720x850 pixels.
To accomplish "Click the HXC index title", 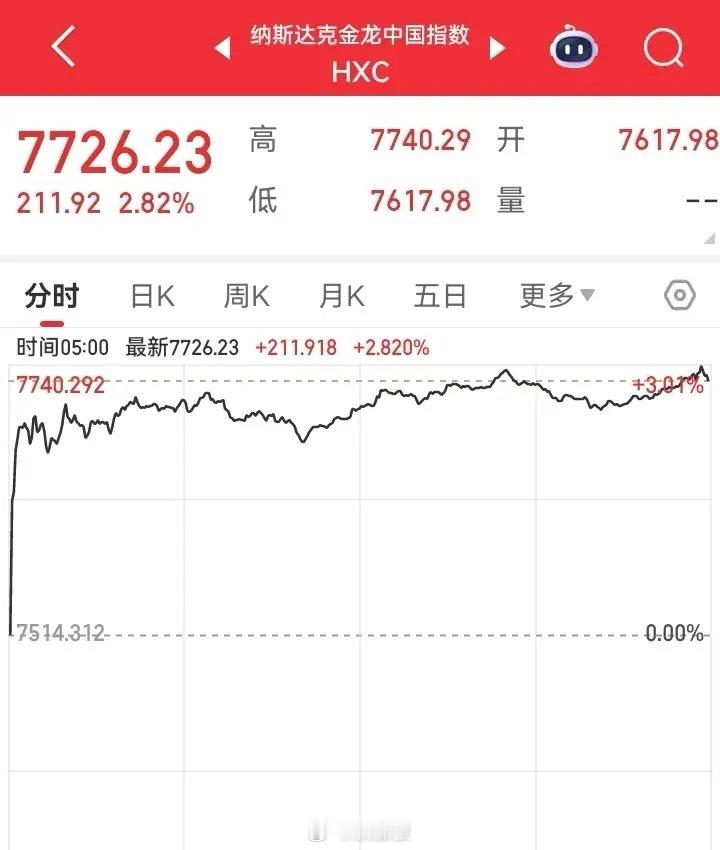I will pyautogui.click(x=357, y=72).
